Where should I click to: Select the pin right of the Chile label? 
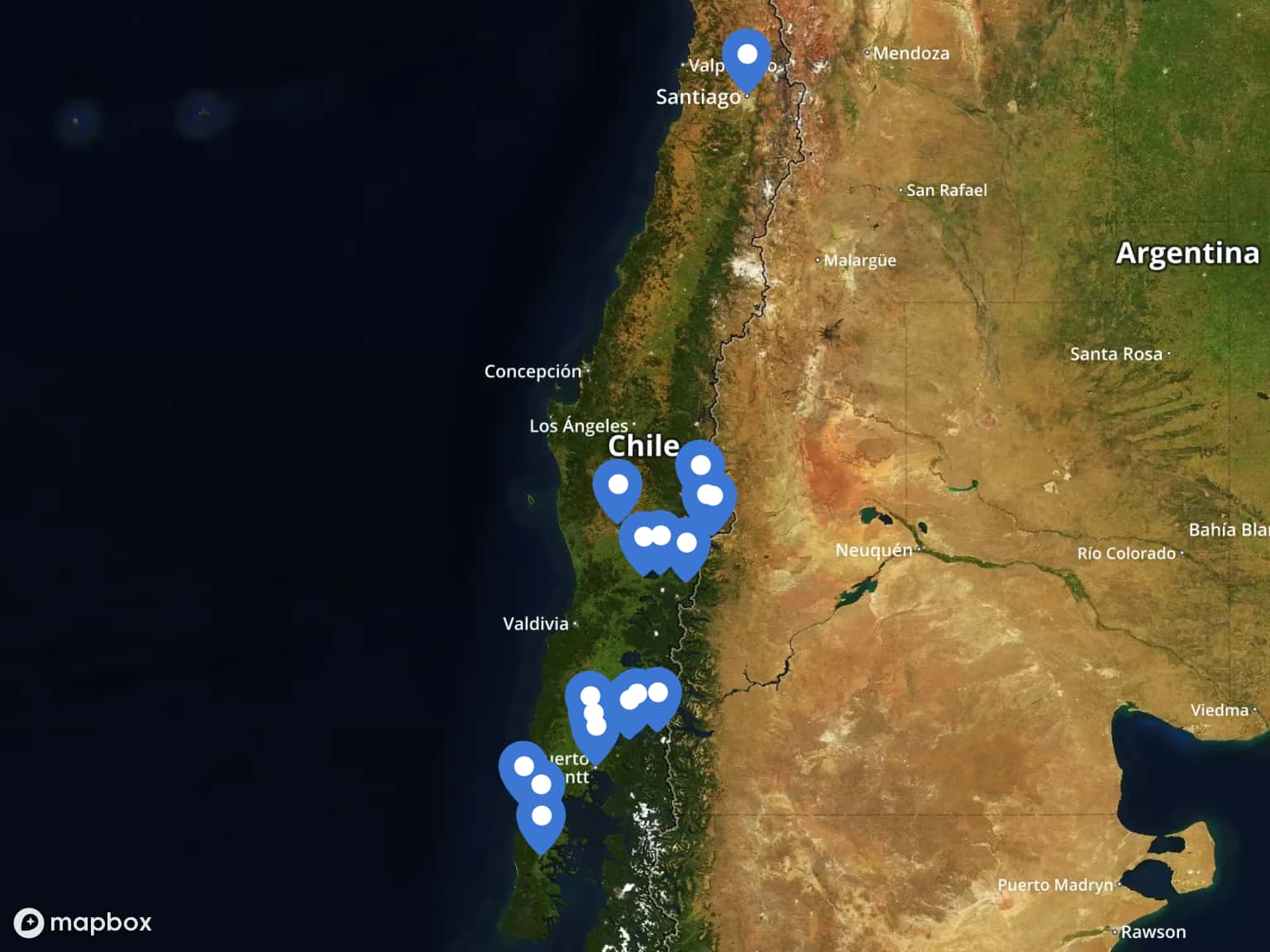700,465
